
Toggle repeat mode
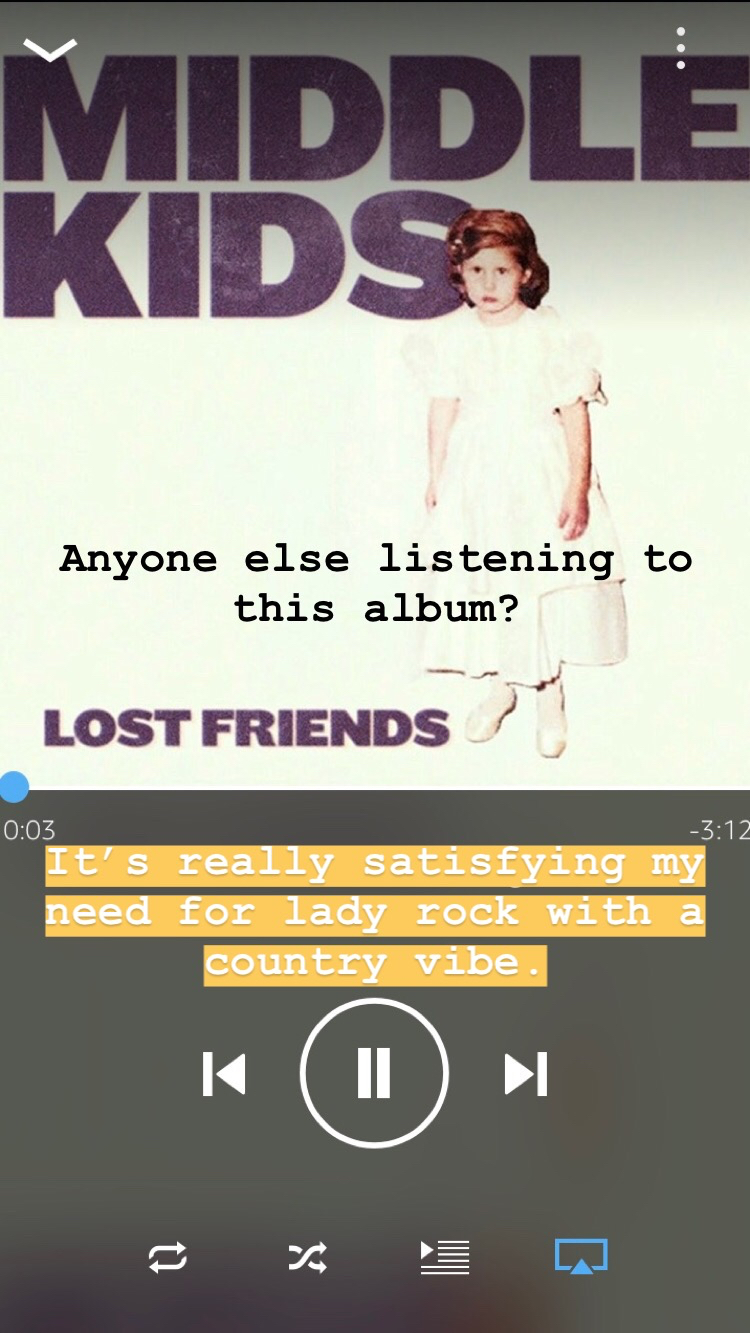click(x=167, y=1257)
